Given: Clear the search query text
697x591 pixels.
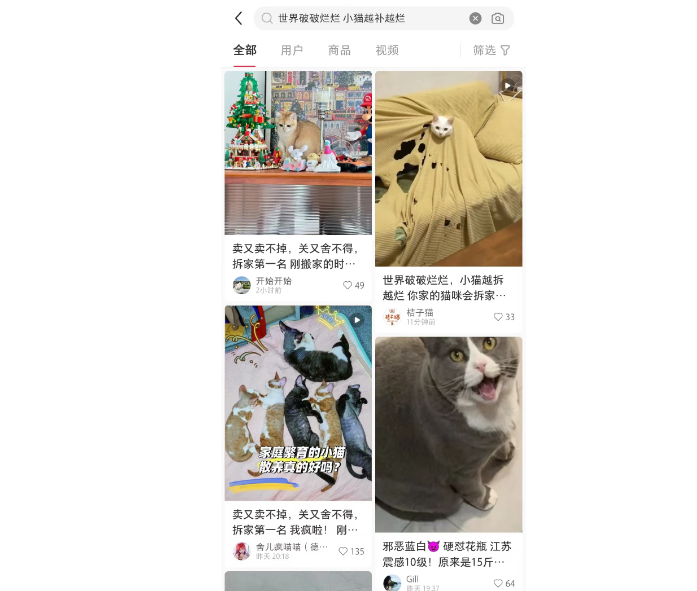Looking at the screenshot, I should (x=475, y=18).
